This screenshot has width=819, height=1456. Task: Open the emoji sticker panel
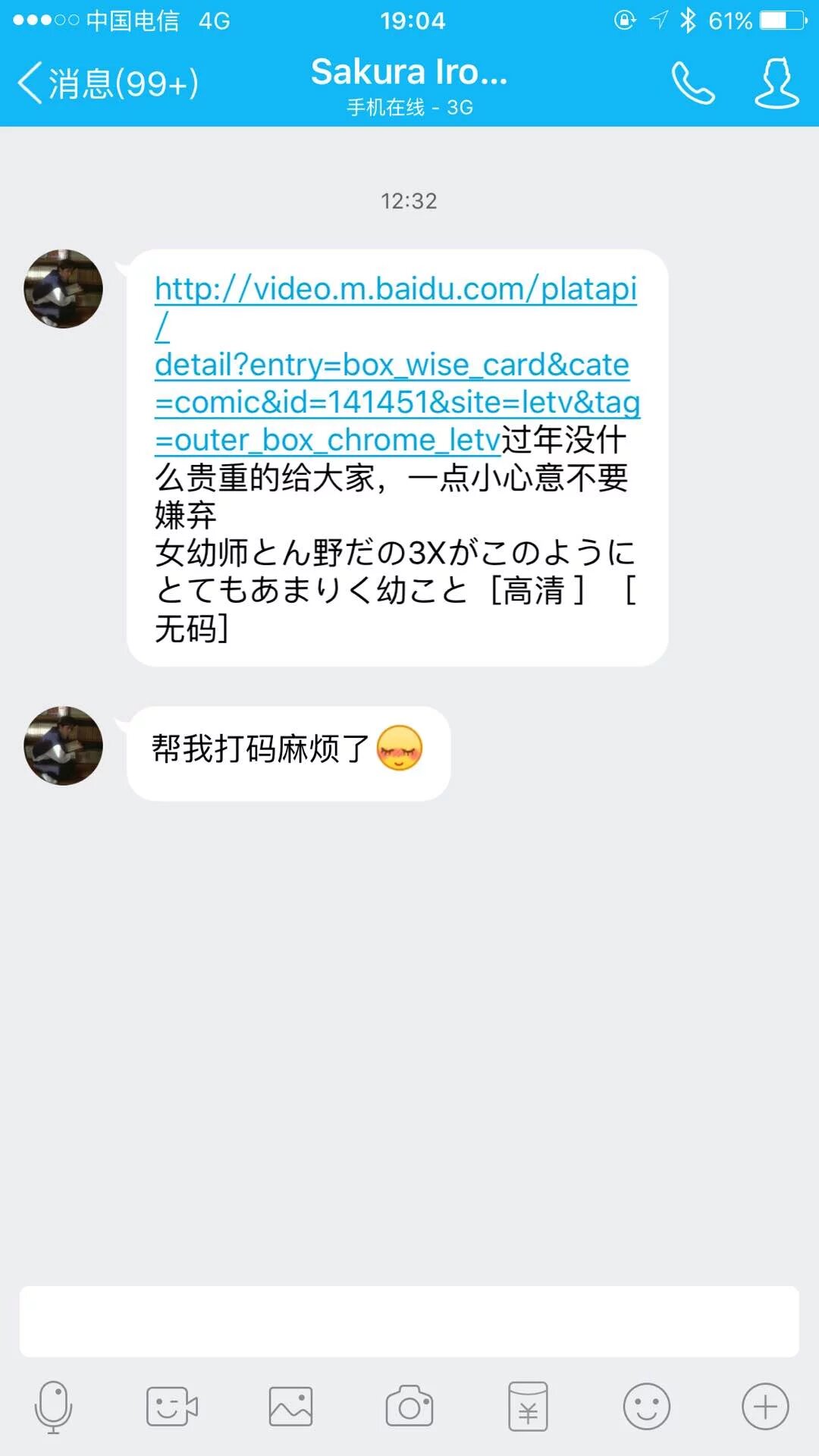pos(647,1407)
